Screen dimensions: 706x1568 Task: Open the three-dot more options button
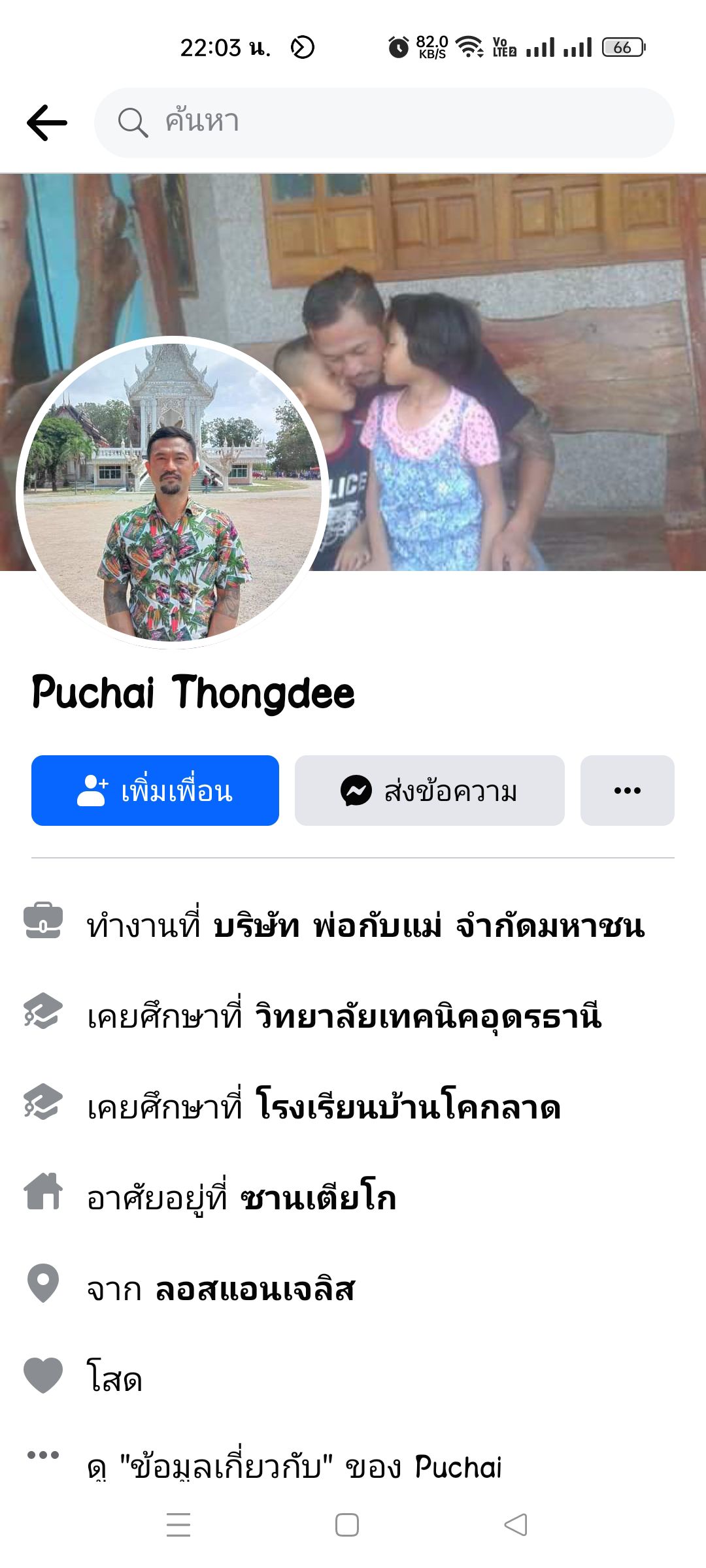[627, 791]
